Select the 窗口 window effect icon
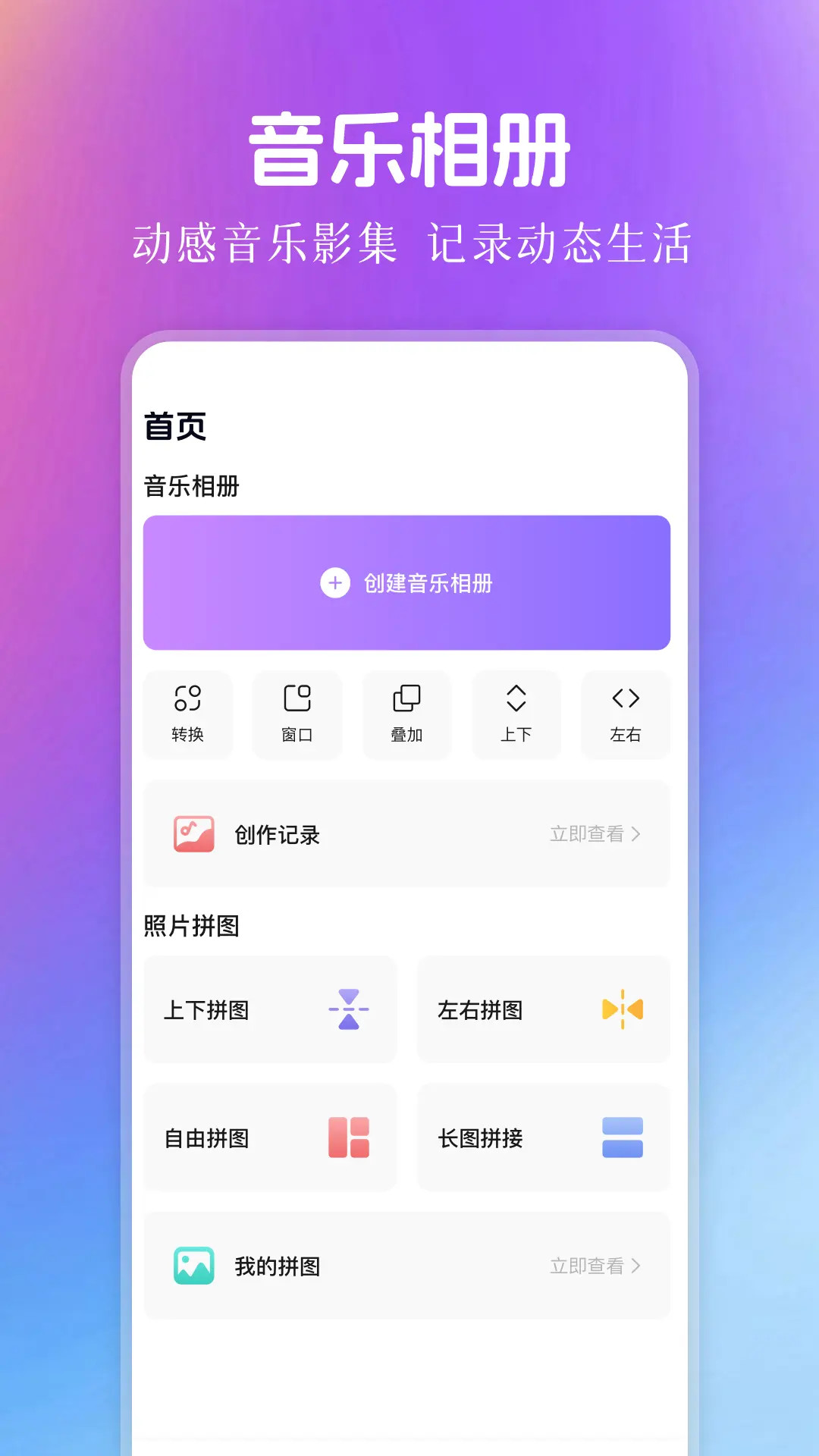The image size is (819, 1456). click(297, 699)
